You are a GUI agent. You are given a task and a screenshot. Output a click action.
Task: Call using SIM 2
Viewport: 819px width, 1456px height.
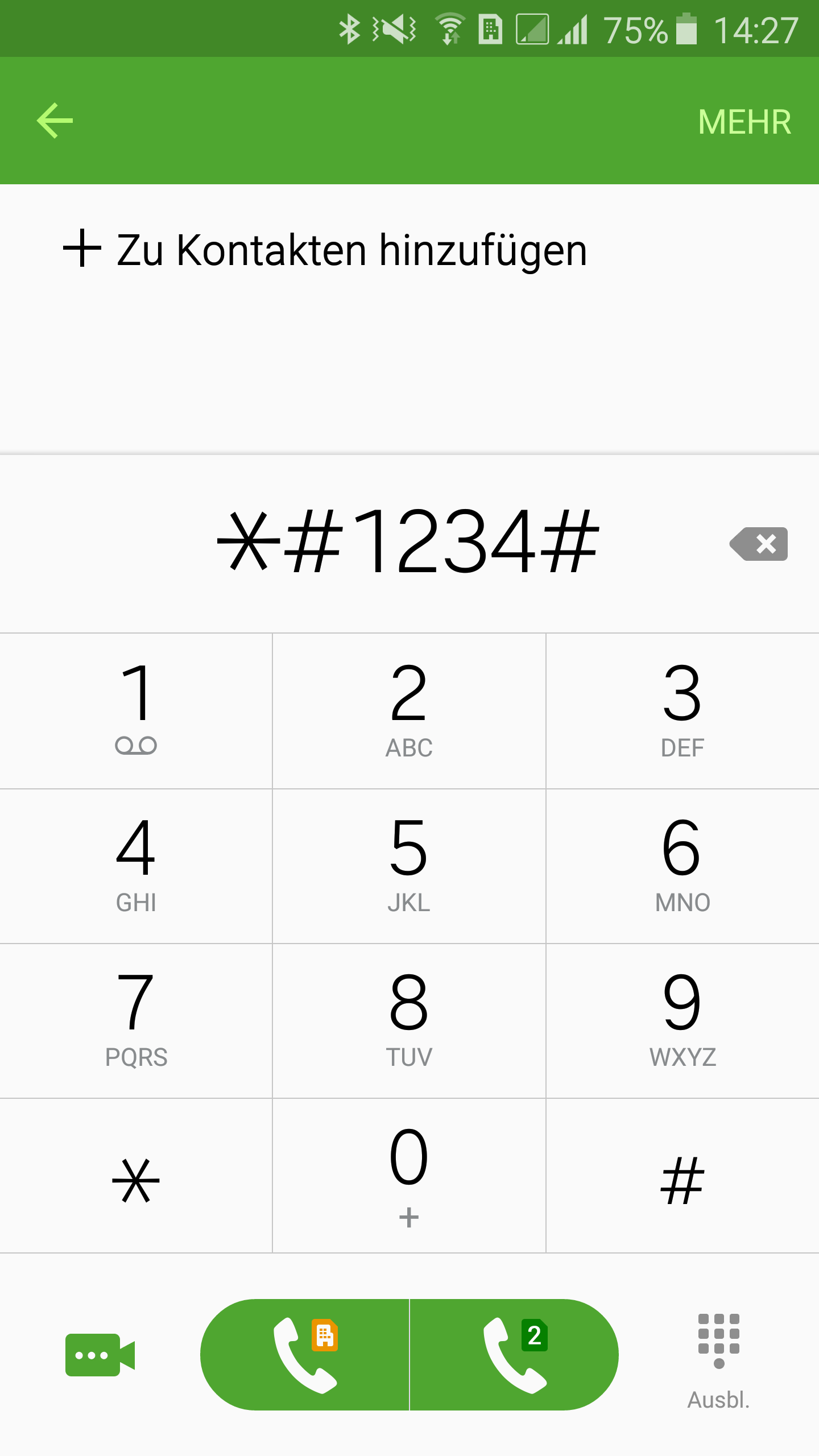pos(514,1355)
